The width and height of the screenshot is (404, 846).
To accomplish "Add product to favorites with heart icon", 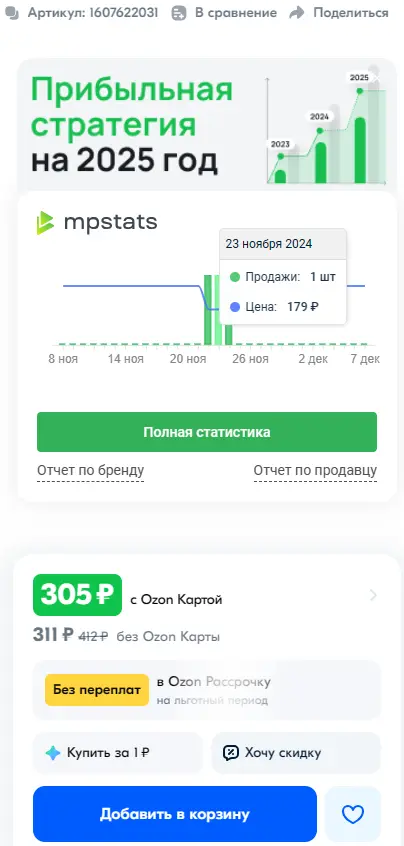I will (353, 814).
